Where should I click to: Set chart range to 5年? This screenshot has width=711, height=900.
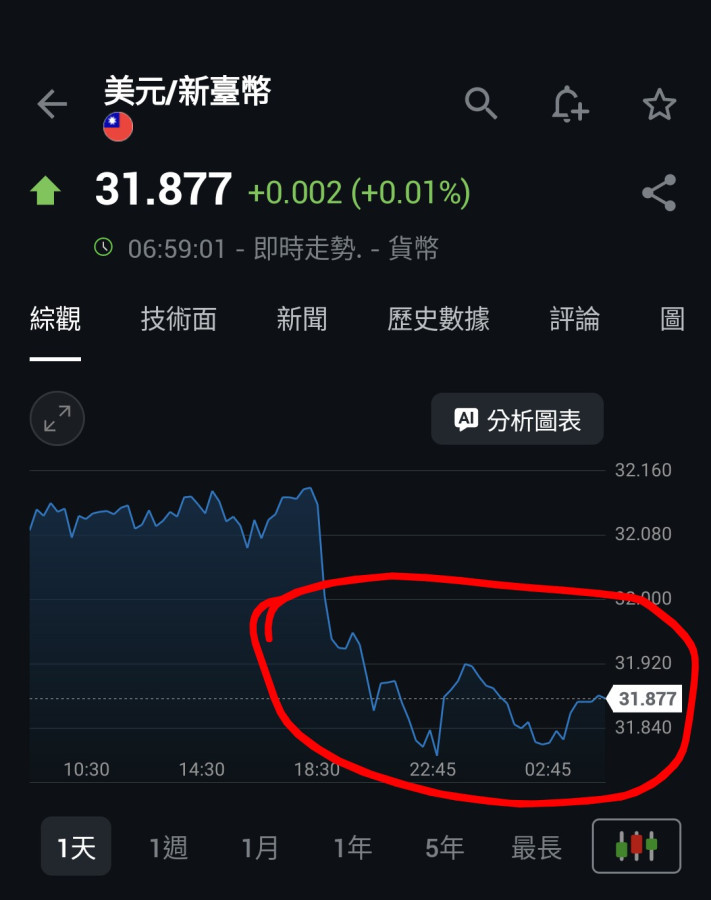444,848
